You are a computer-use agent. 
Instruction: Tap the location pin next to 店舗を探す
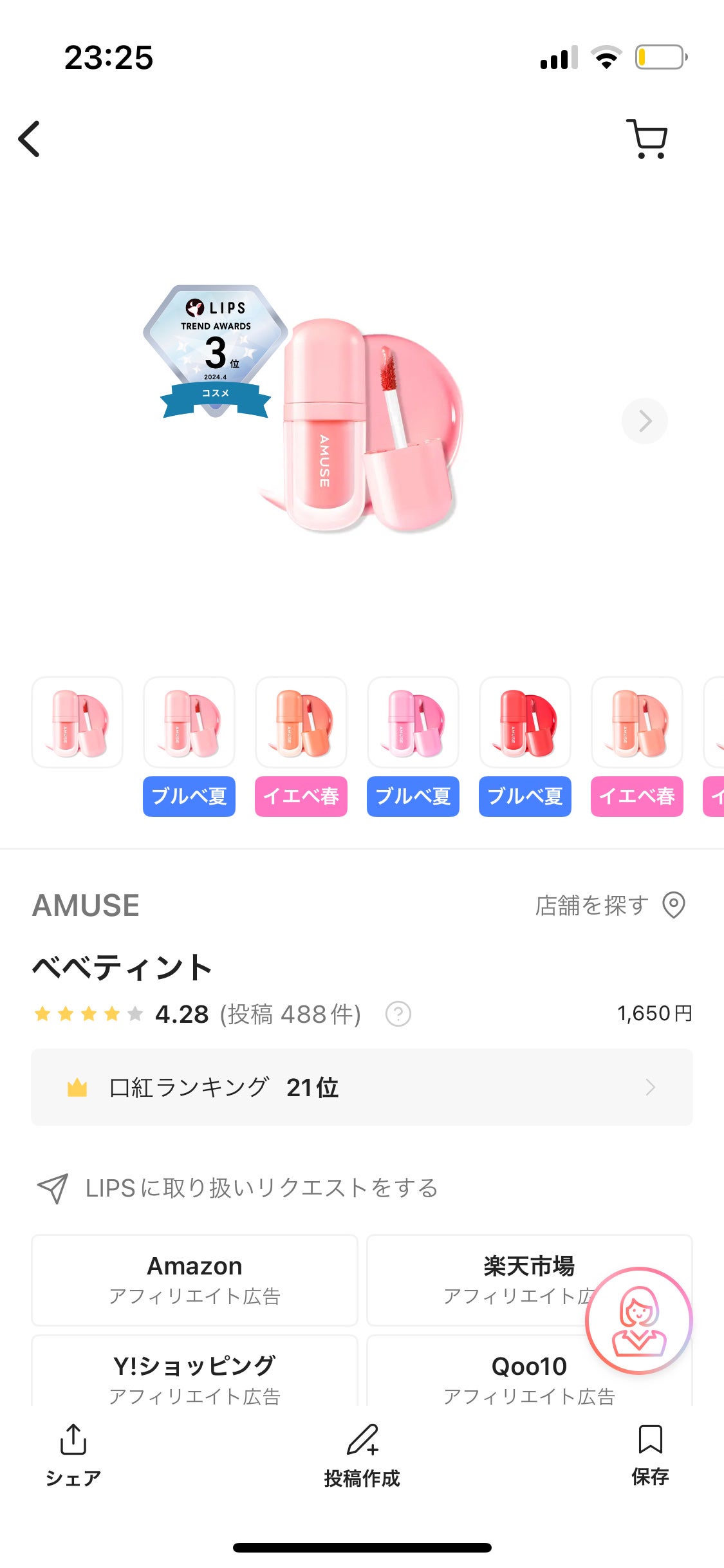[674, 905]
